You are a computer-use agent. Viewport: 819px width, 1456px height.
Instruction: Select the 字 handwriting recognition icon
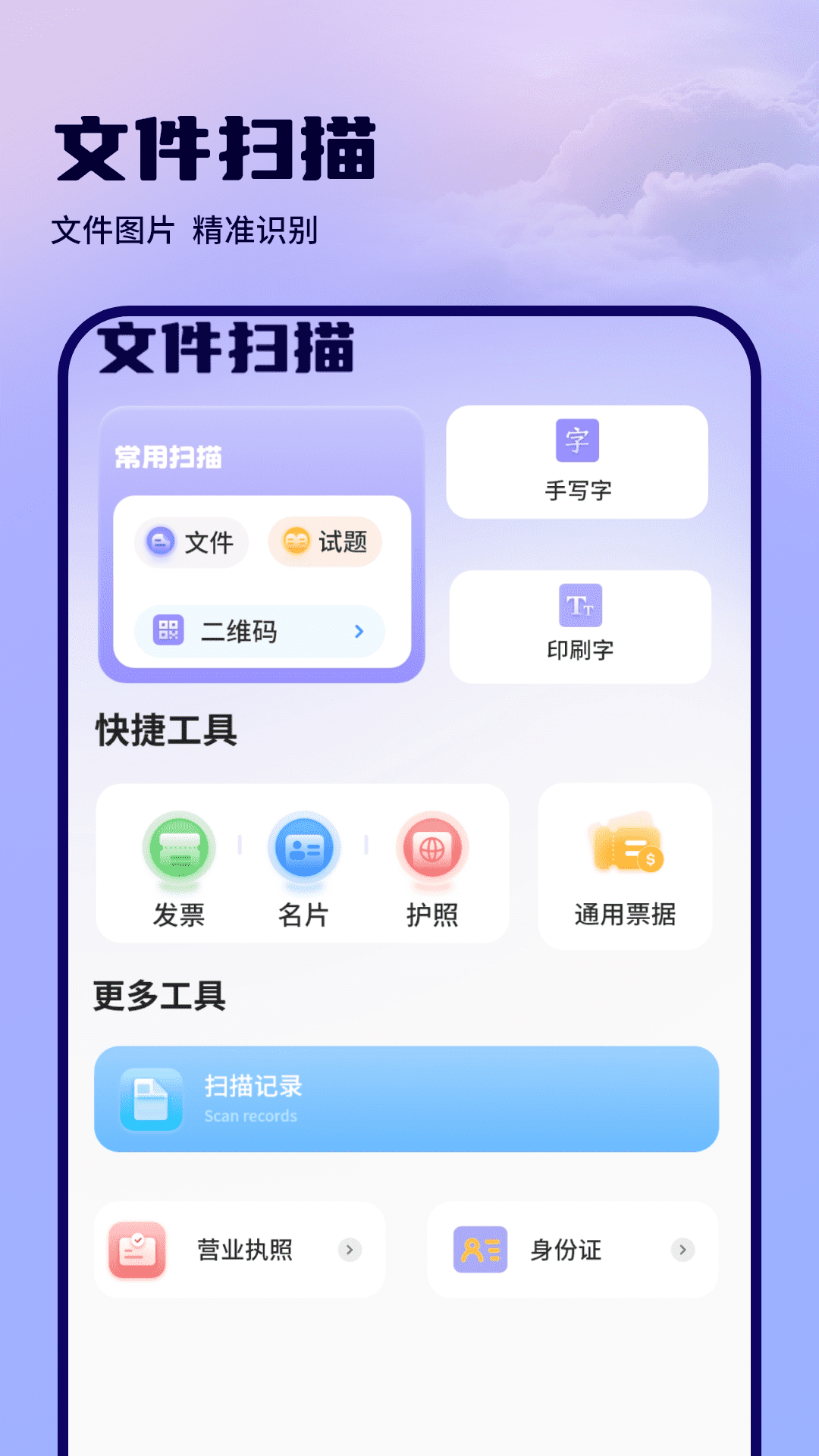578,440
